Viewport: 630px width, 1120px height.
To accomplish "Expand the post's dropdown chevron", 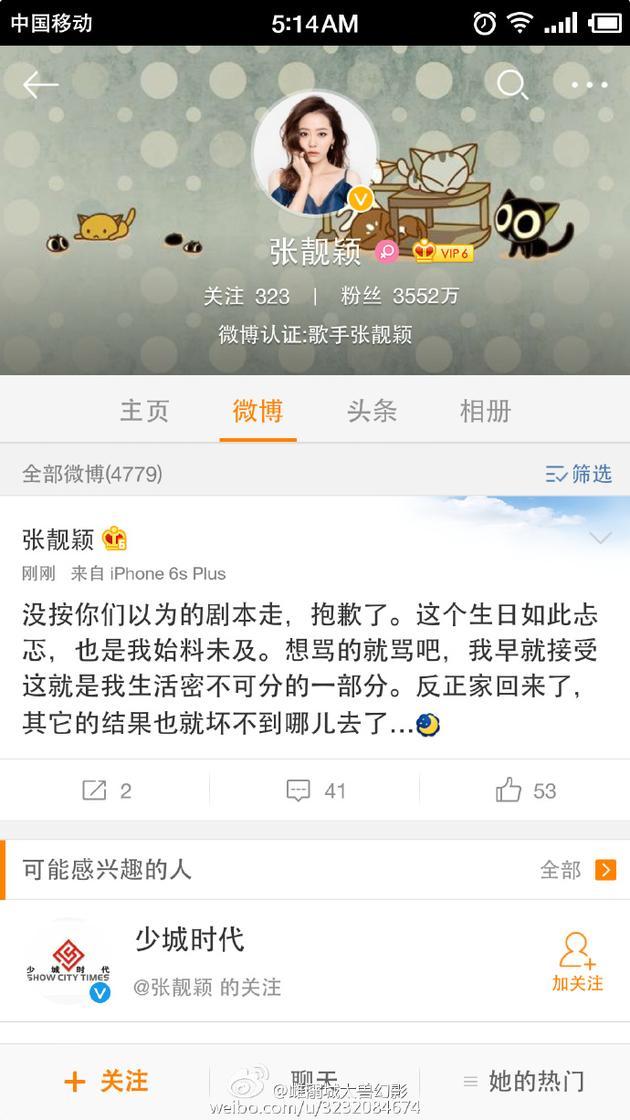I will (x=600, y=539).
